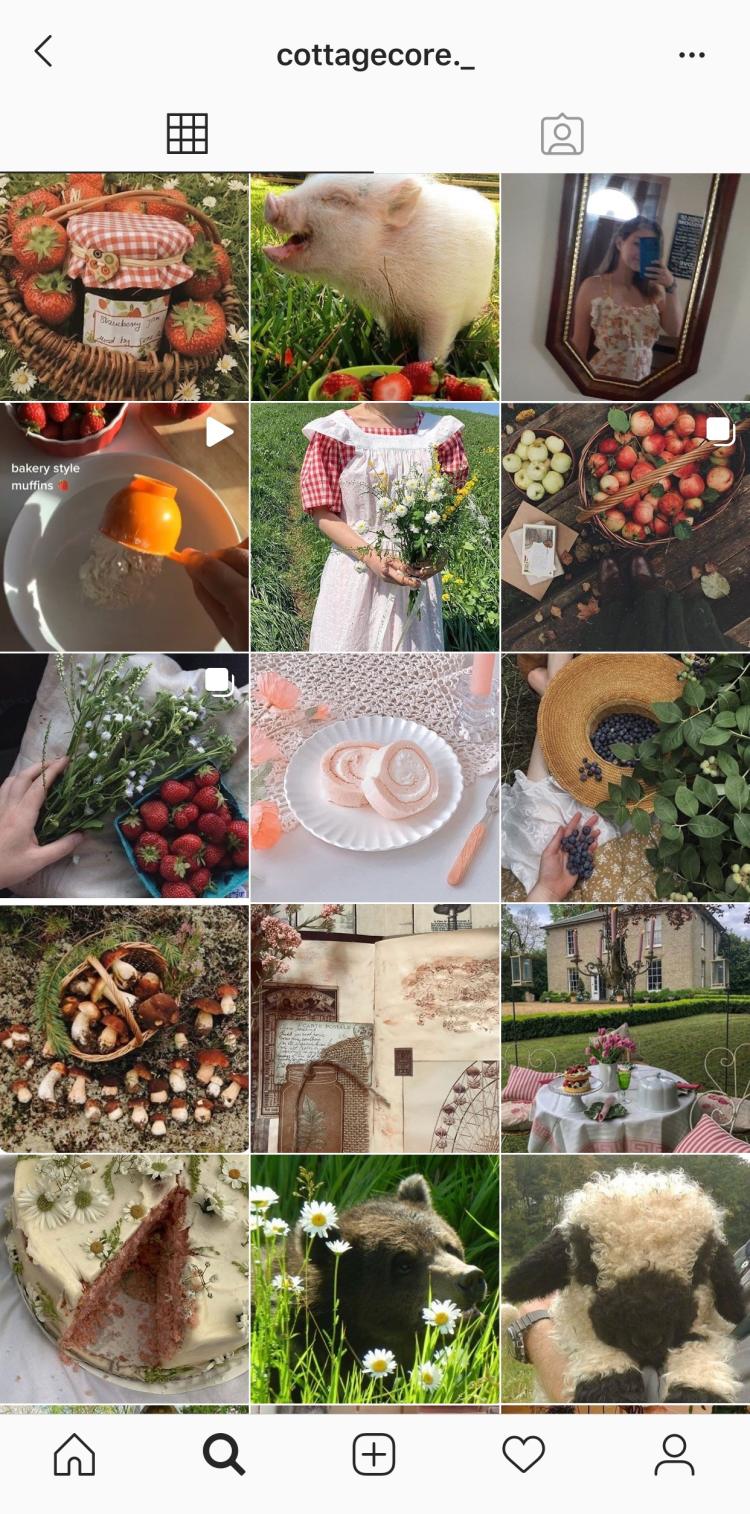Open the garden tea party post

[x=625, y=1028]
